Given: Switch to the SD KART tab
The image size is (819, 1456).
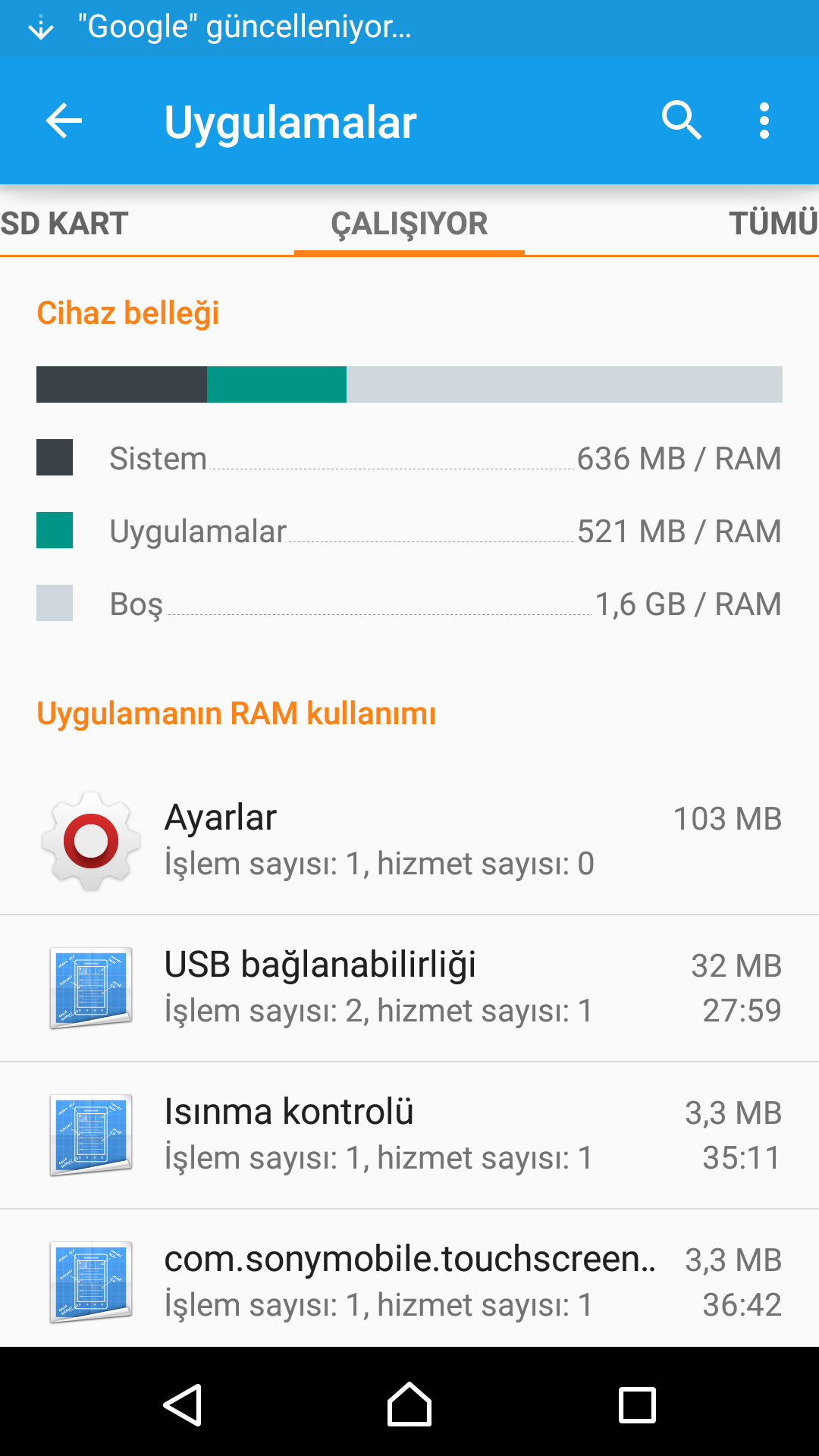Looking at the screenshot, I should click(x=64, y=224).
